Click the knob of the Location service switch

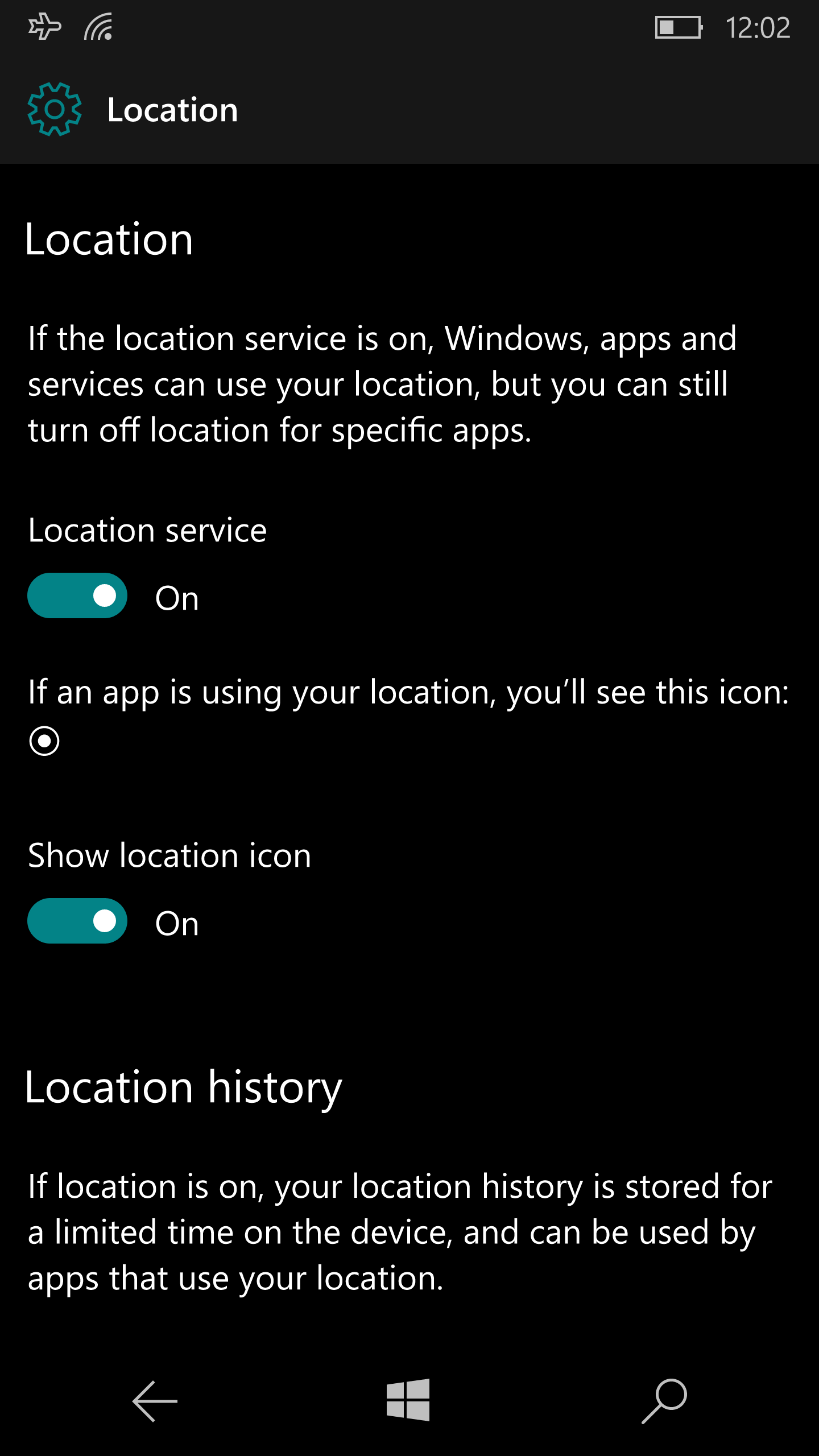click(104, 596)
